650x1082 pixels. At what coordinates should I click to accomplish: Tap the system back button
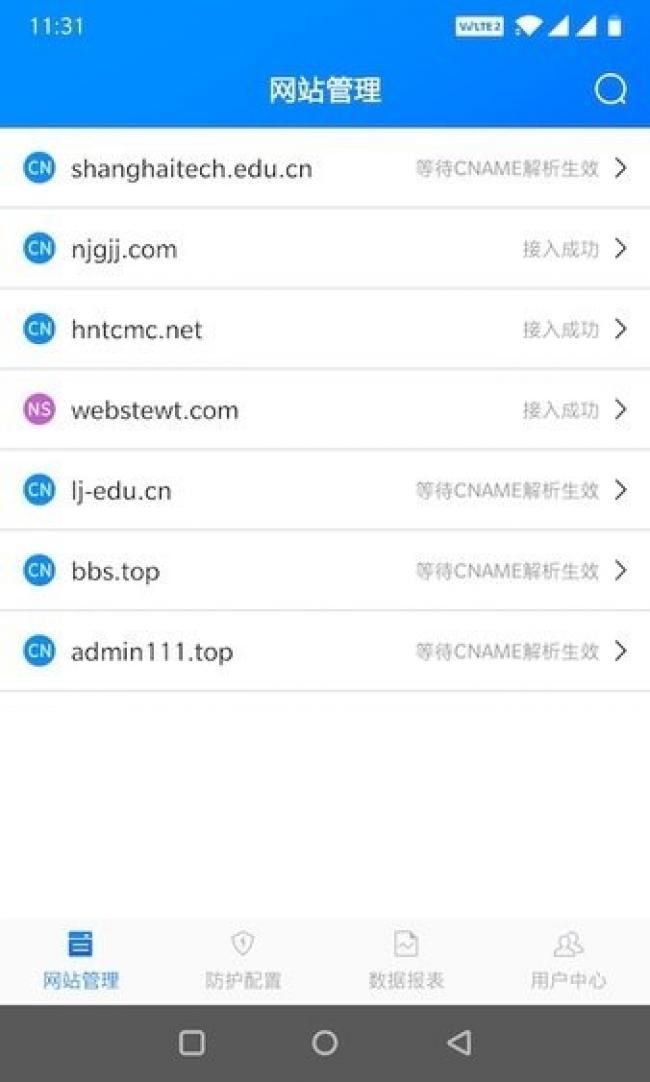click(460, 1043)
